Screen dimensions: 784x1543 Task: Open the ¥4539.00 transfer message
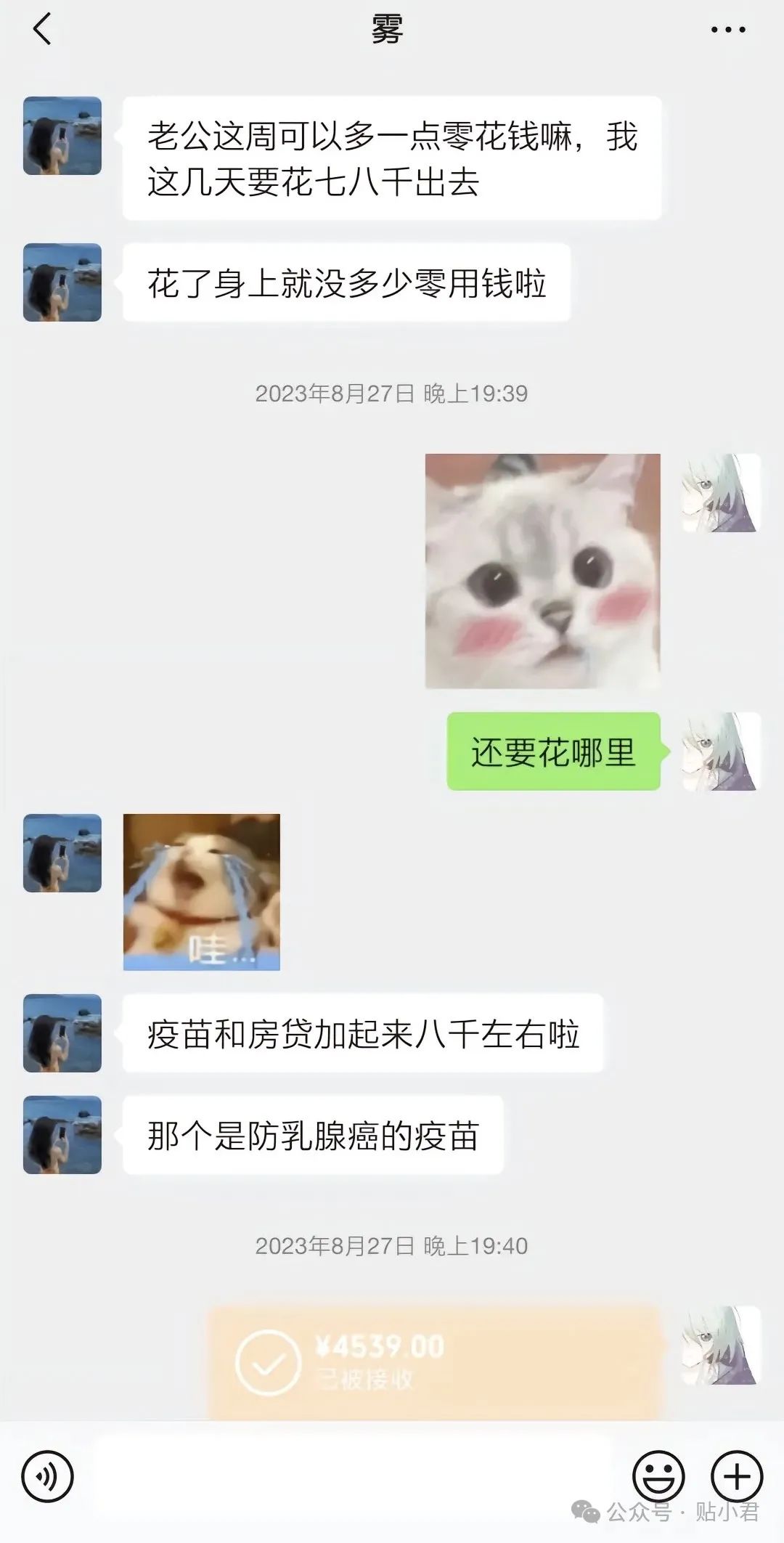434,1362
